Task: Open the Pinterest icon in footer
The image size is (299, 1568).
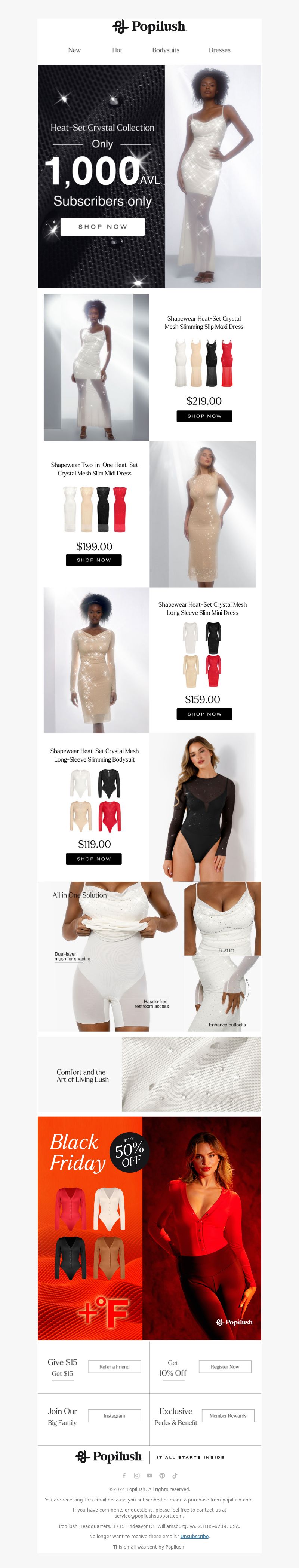Action: point(162,1476)
